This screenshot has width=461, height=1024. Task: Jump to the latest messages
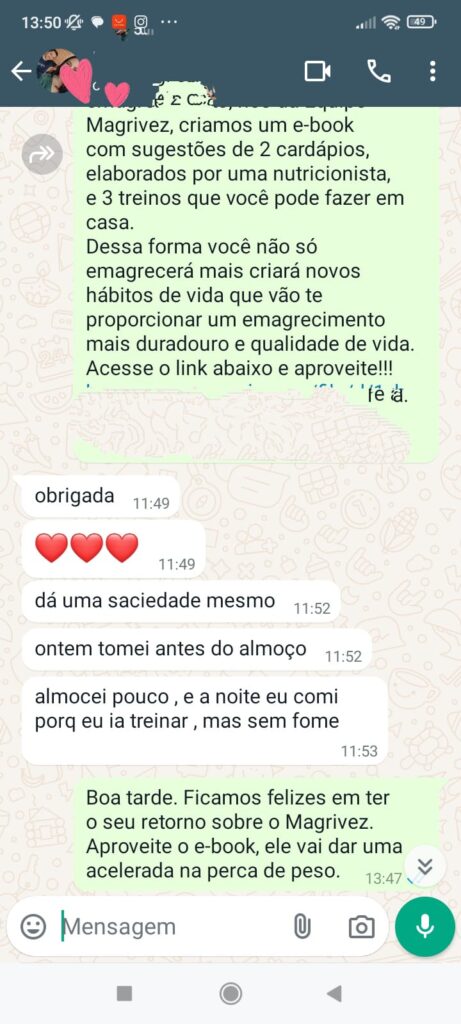[x=425, y=866]
